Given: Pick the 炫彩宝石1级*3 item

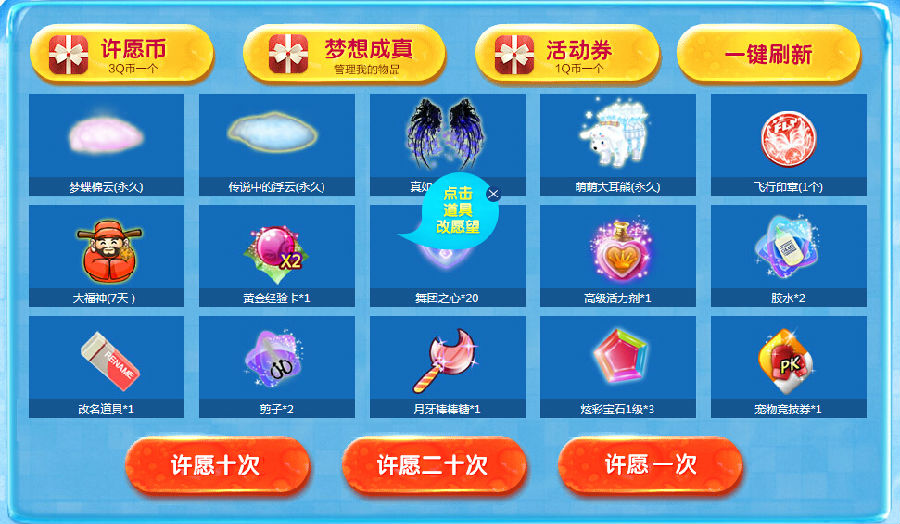Looking at the screenshot, I should click(x=618, y=365).
